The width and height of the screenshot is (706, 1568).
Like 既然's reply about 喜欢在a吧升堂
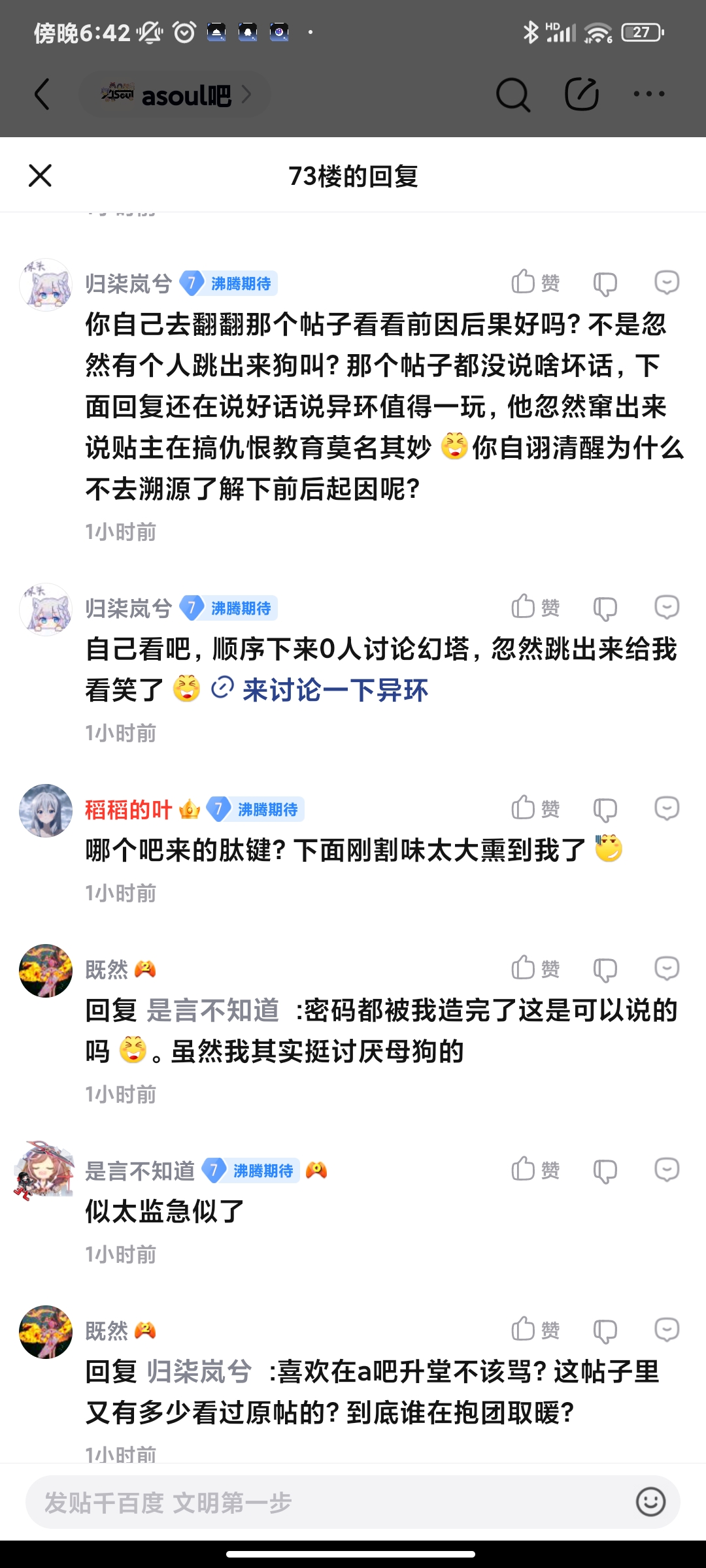click(x=535, y=1330)
